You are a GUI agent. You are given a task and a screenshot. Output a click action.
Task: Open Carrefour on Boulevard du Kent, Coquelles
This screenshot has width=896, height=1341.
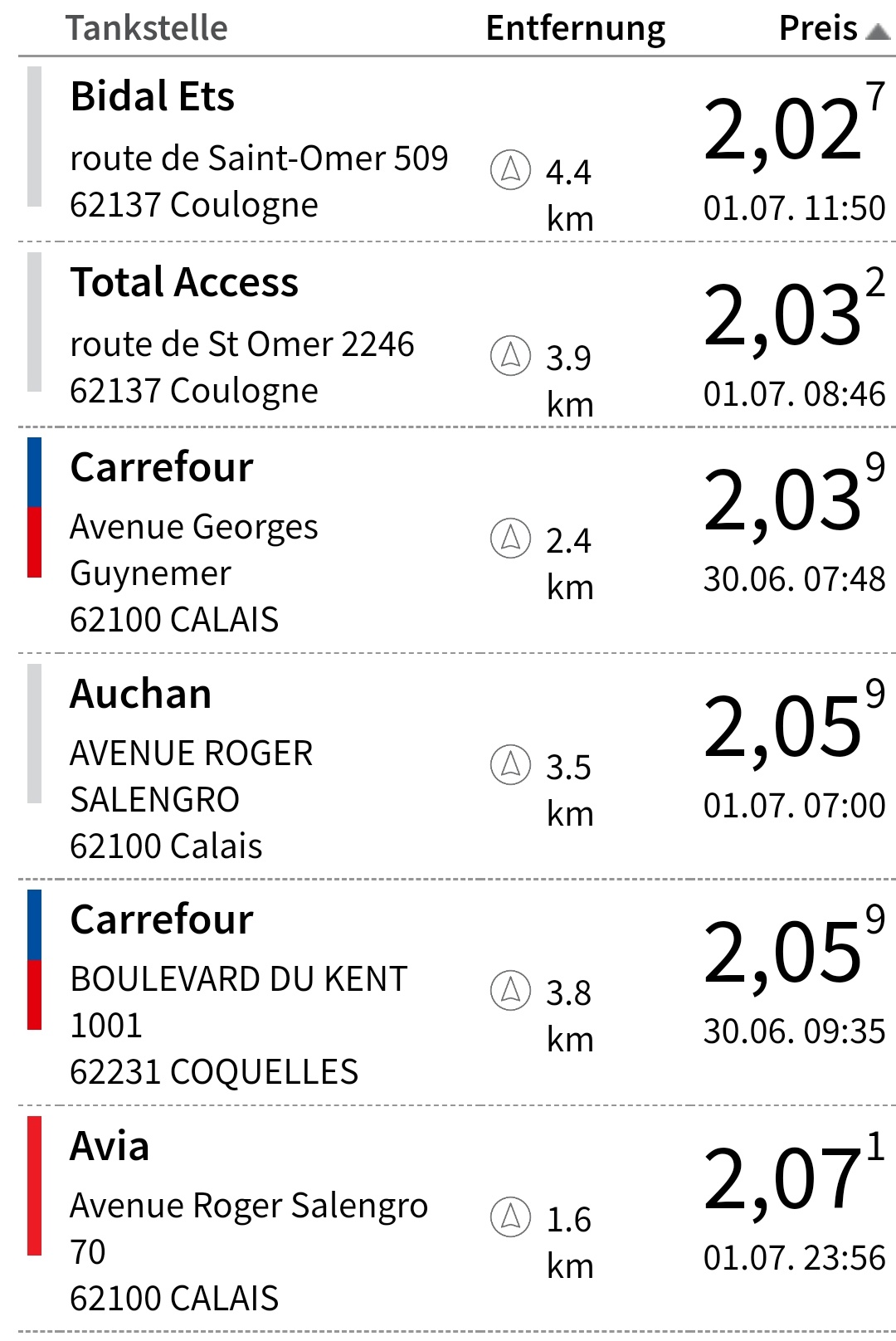point(162,919)
